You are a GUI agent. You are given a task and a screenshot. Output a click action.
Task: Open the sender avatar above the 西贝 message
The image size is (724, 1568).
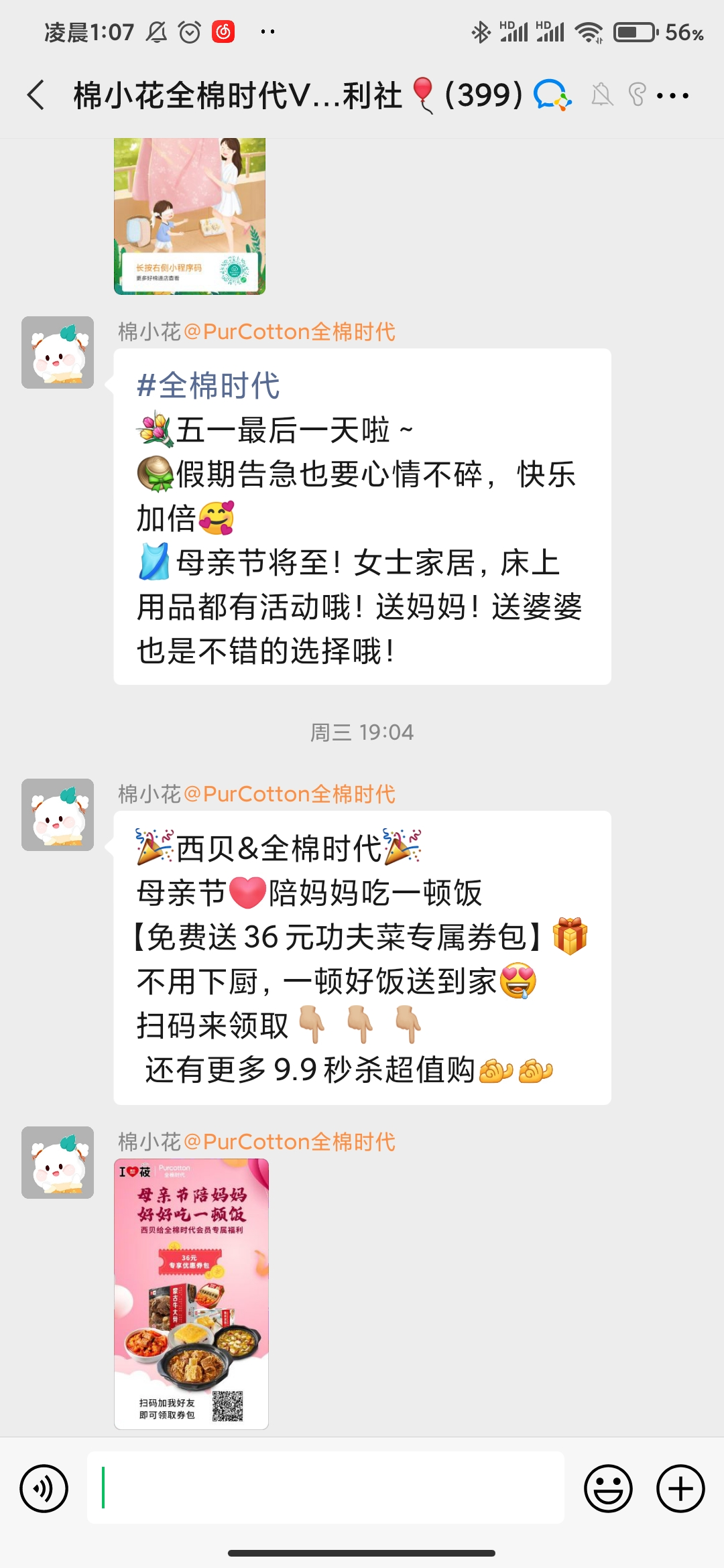coord(58,815)
